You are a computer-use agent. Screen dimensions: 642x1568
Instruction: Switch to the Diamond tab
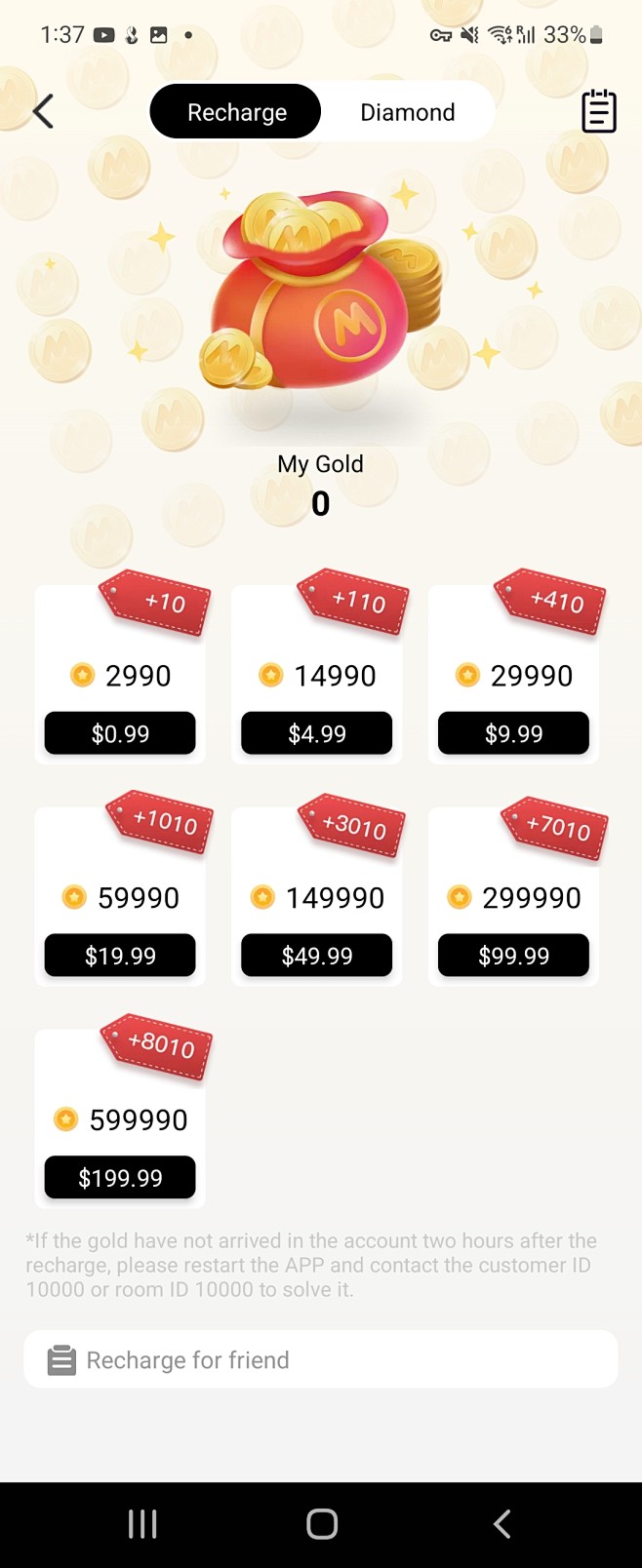(x=408, y=112)
